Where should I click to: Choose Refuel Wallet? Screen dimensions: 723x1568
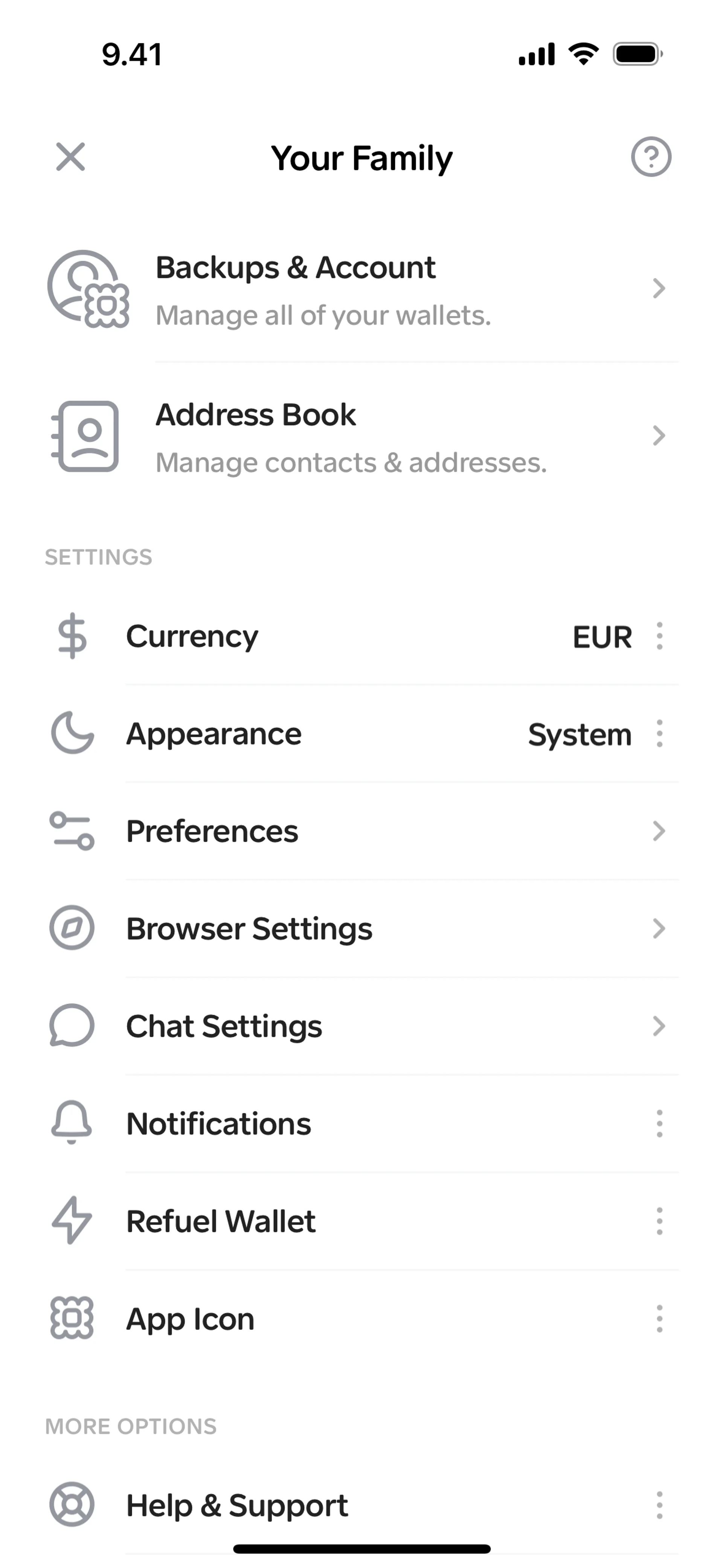pos(361,1221)
